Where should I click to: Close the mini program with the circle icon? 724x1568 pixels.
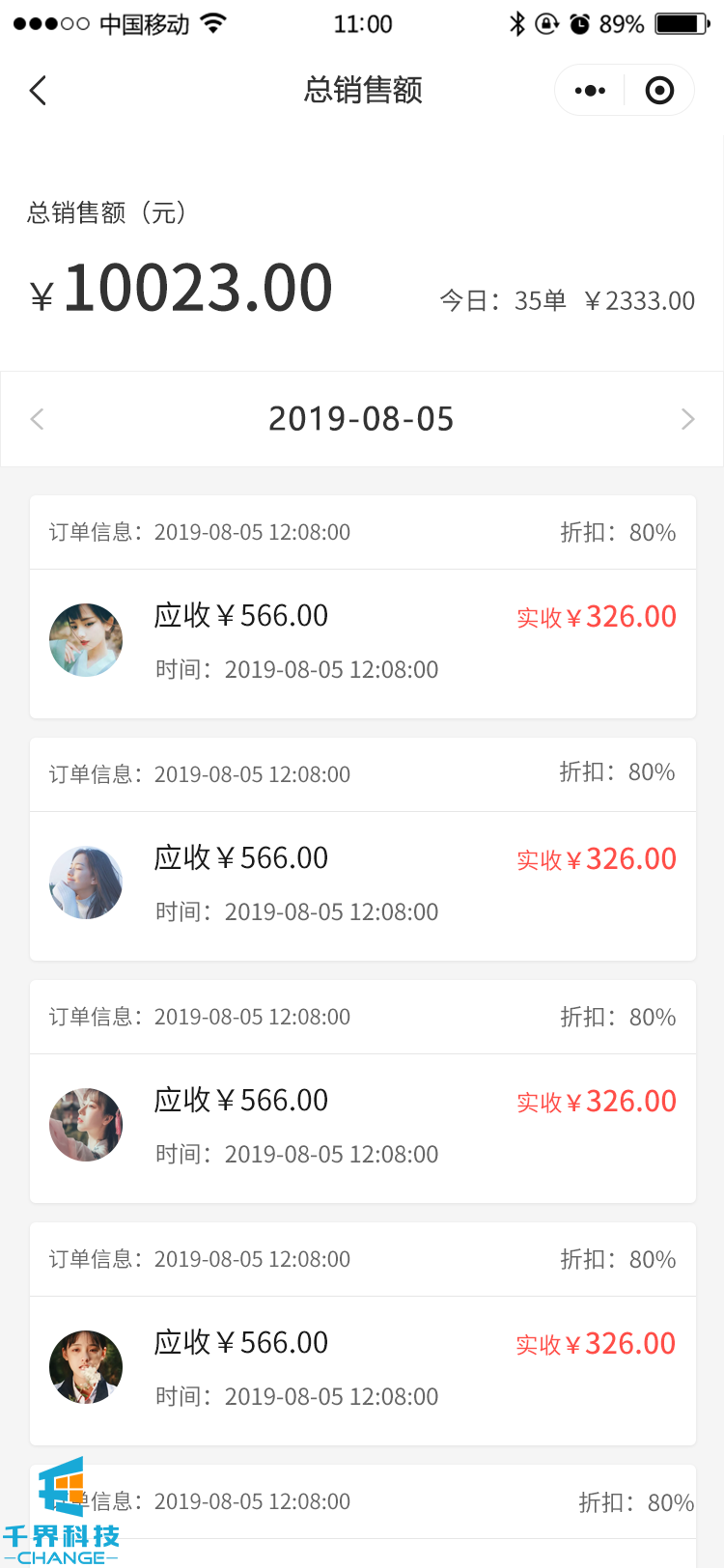(x=659, y=91)
